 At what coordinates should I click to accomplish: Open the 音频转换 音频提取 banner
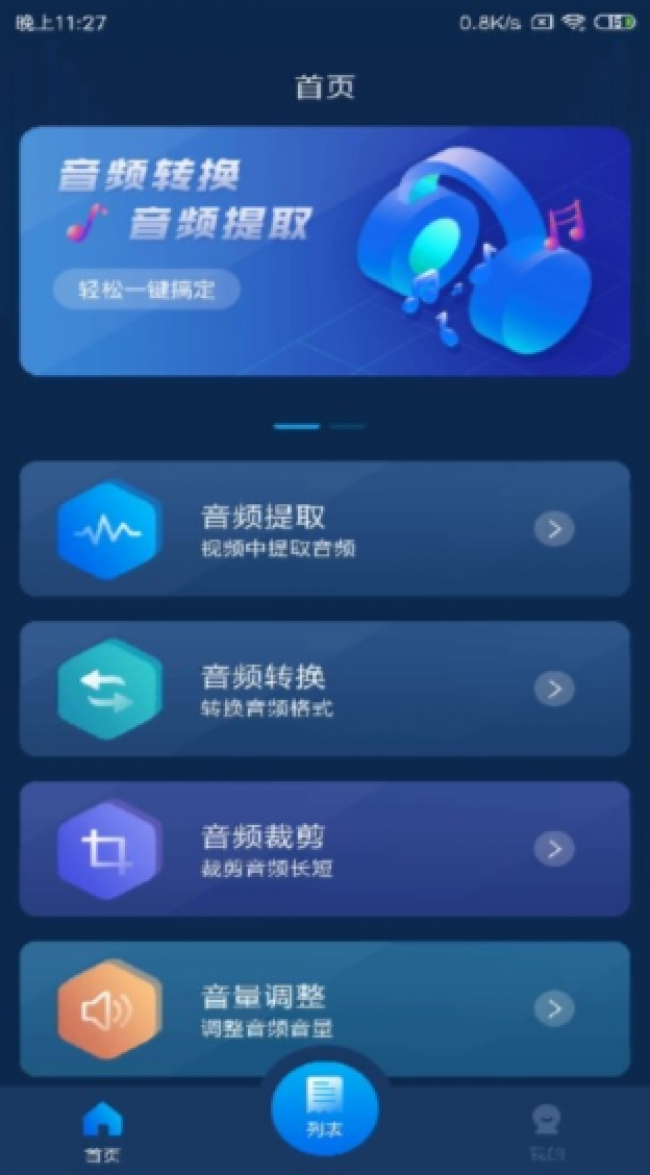(325, 250)
